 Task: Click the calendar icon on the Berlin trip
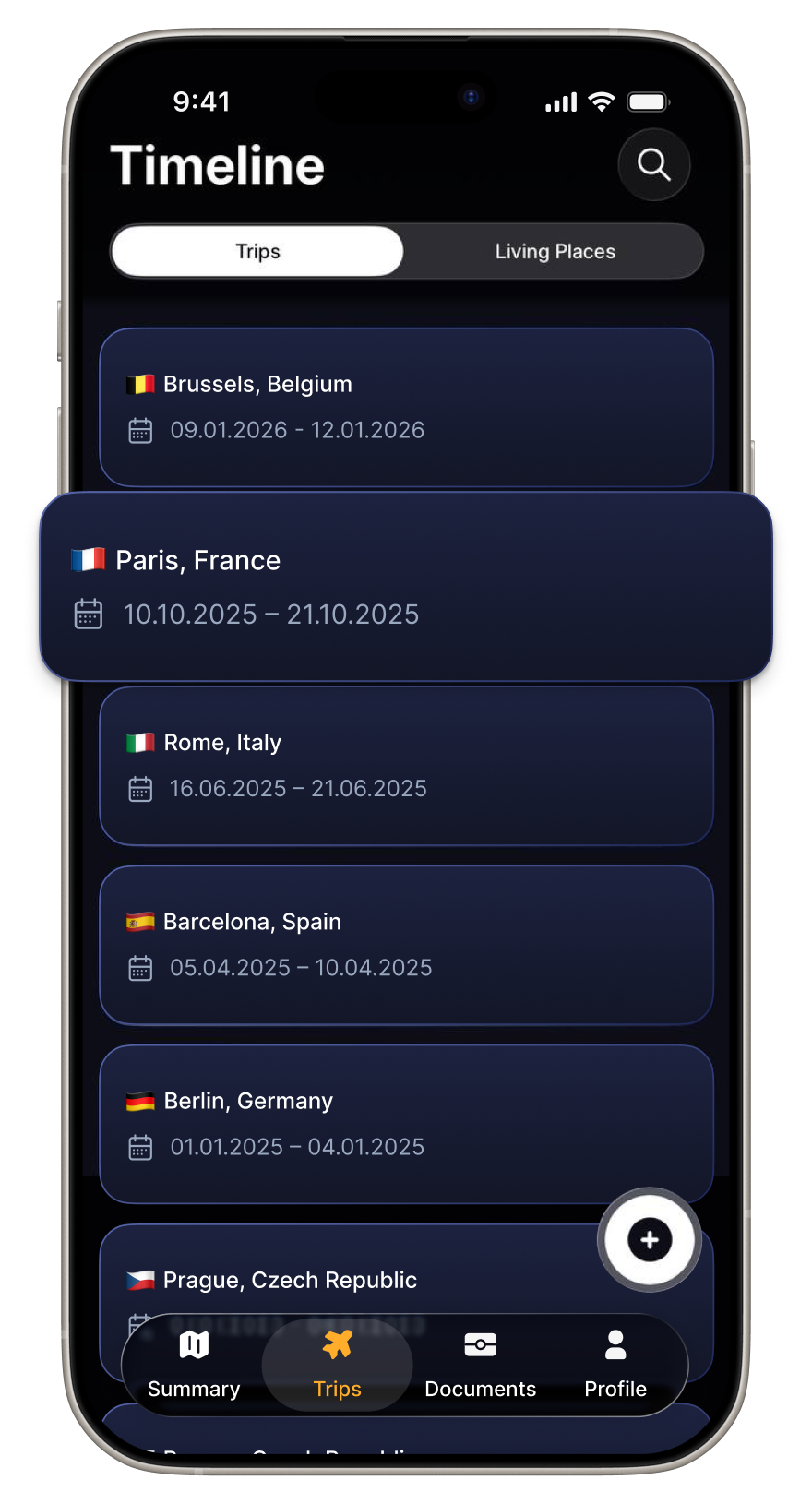140,1147
